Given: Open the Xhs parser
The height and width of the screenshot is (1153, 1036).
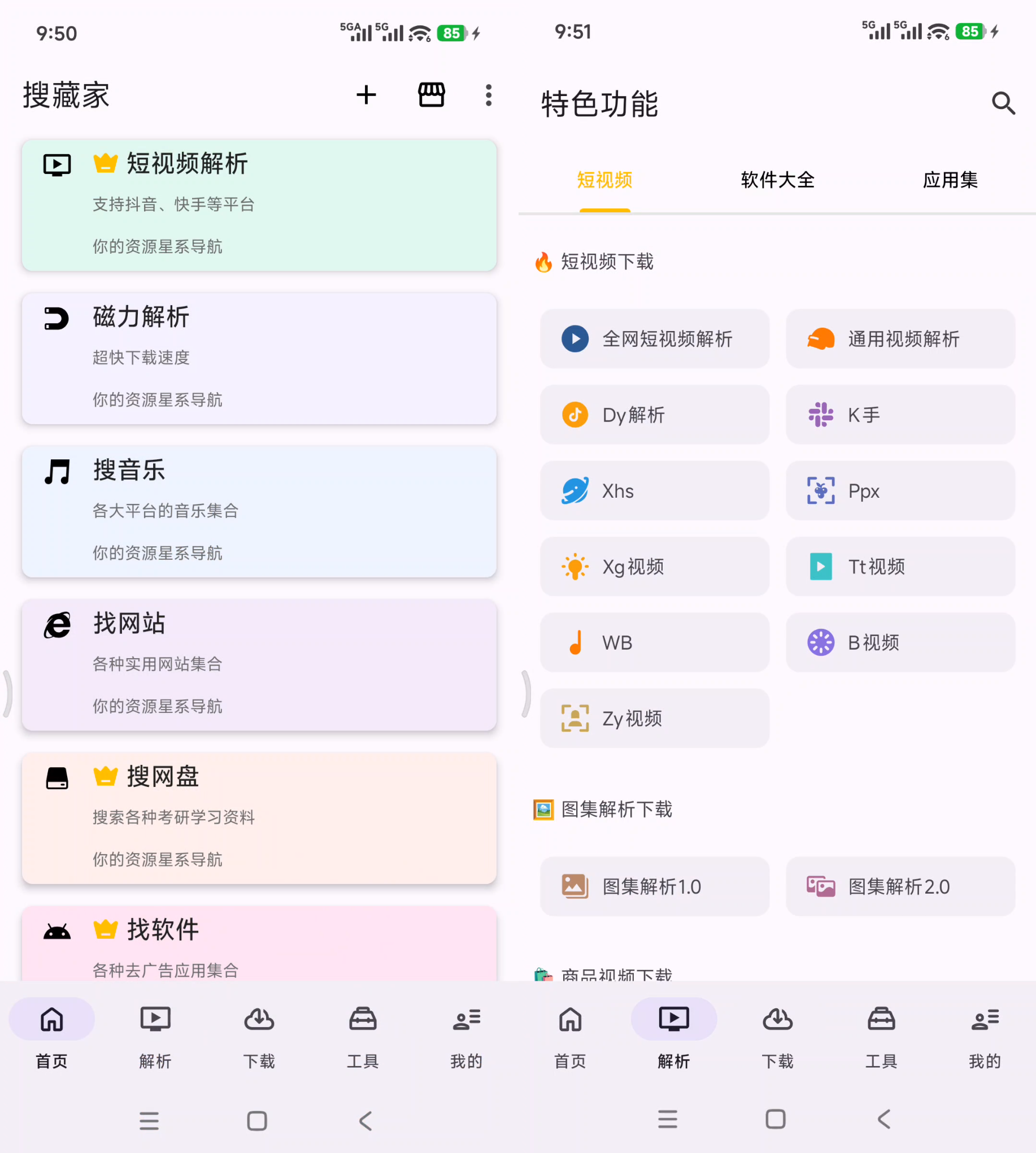Looking at the screenshot, I should [655, 490].
